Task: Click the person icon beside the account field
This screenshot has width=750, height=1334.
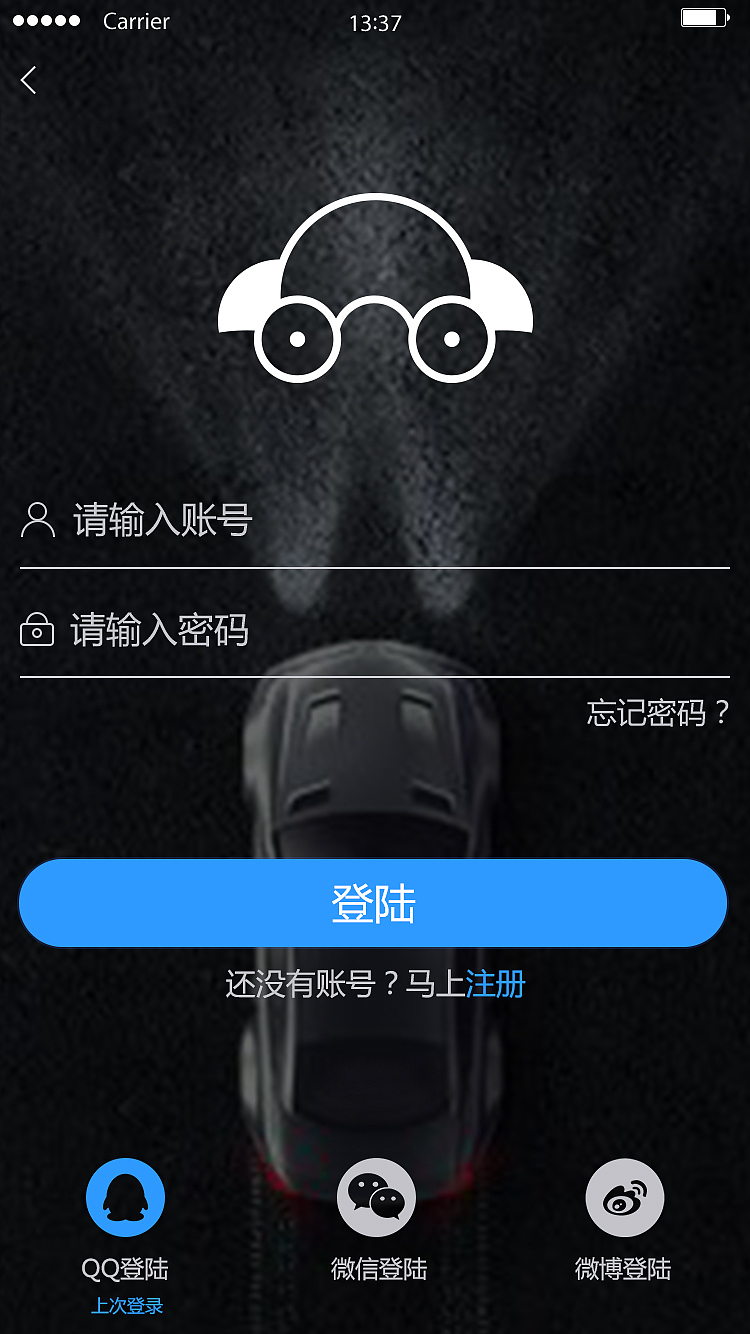Action: (38, 520)
